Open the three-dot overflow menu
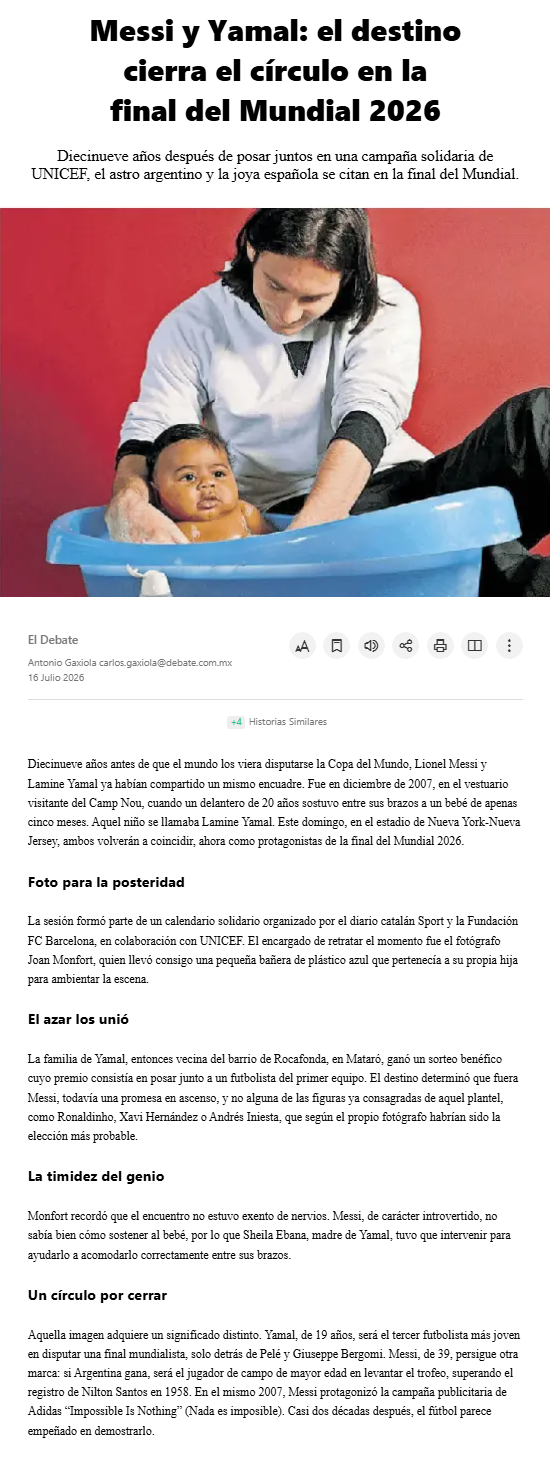Viewport: 550px width, 1460px height. click(x=510, y=646)
